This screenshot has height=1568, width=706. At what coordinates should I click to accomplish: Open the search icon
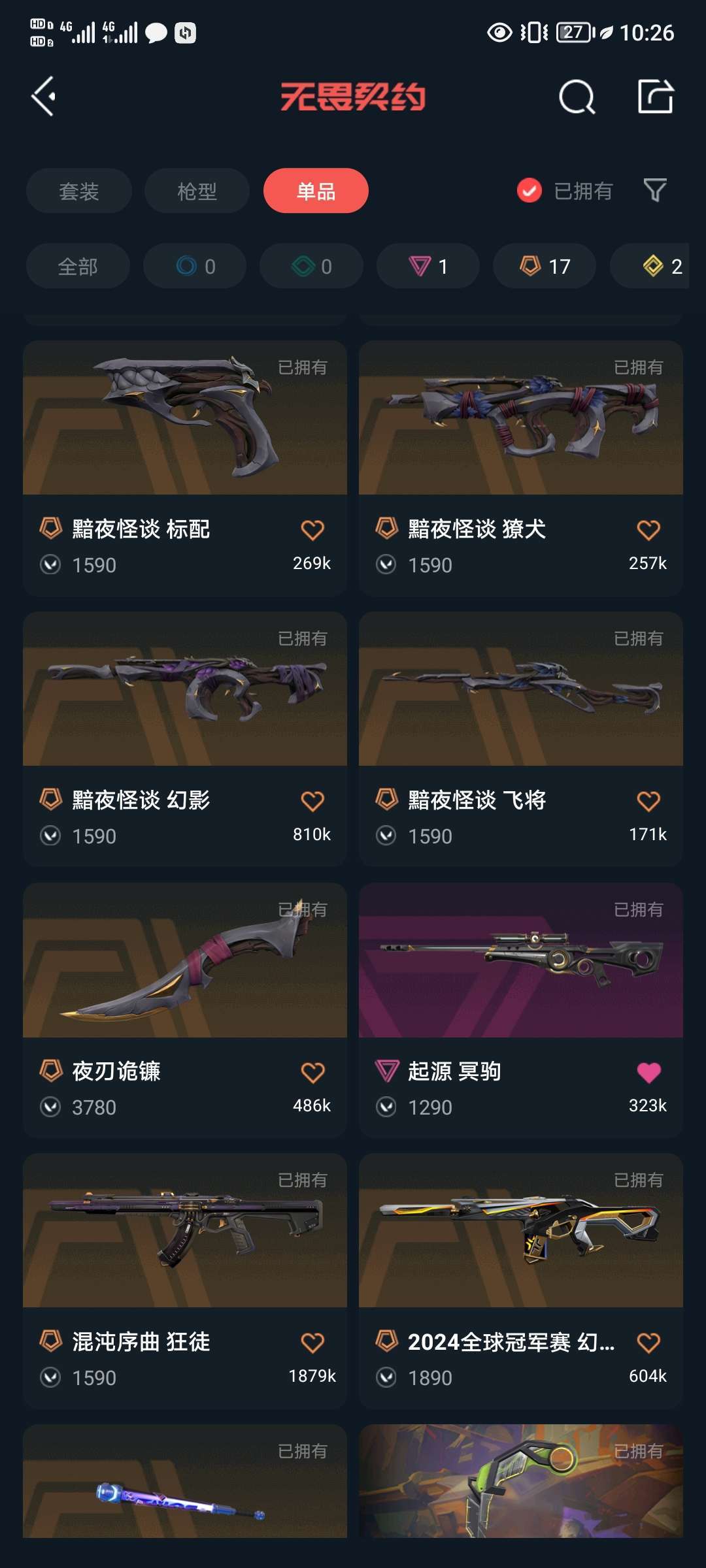(x=577, y=97)
